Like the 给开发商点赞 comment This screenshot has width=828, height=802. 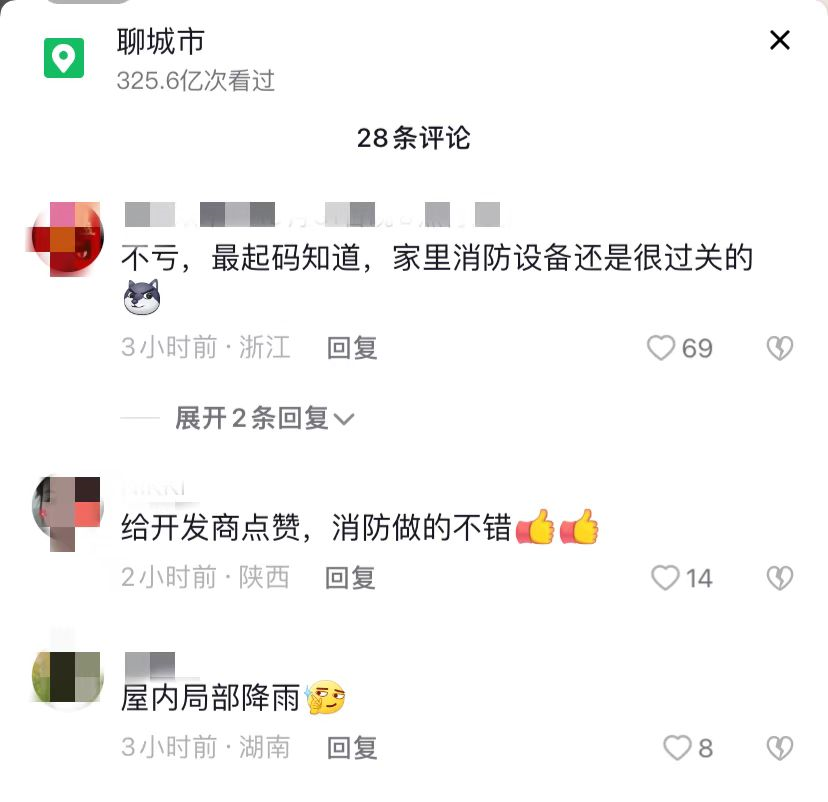pos(665,578)
